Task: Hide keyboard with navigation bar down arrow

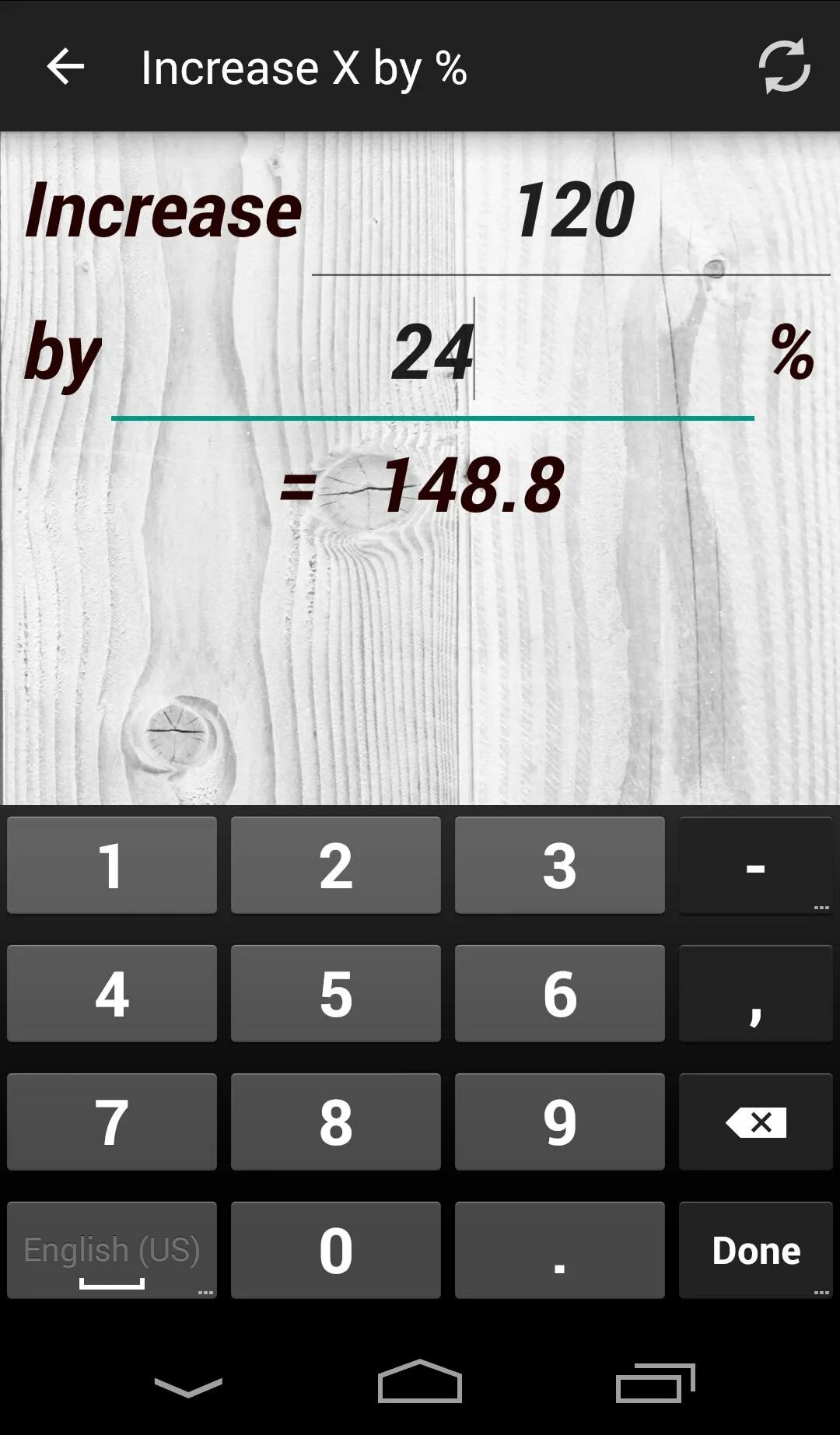Action: (188, 1385)
